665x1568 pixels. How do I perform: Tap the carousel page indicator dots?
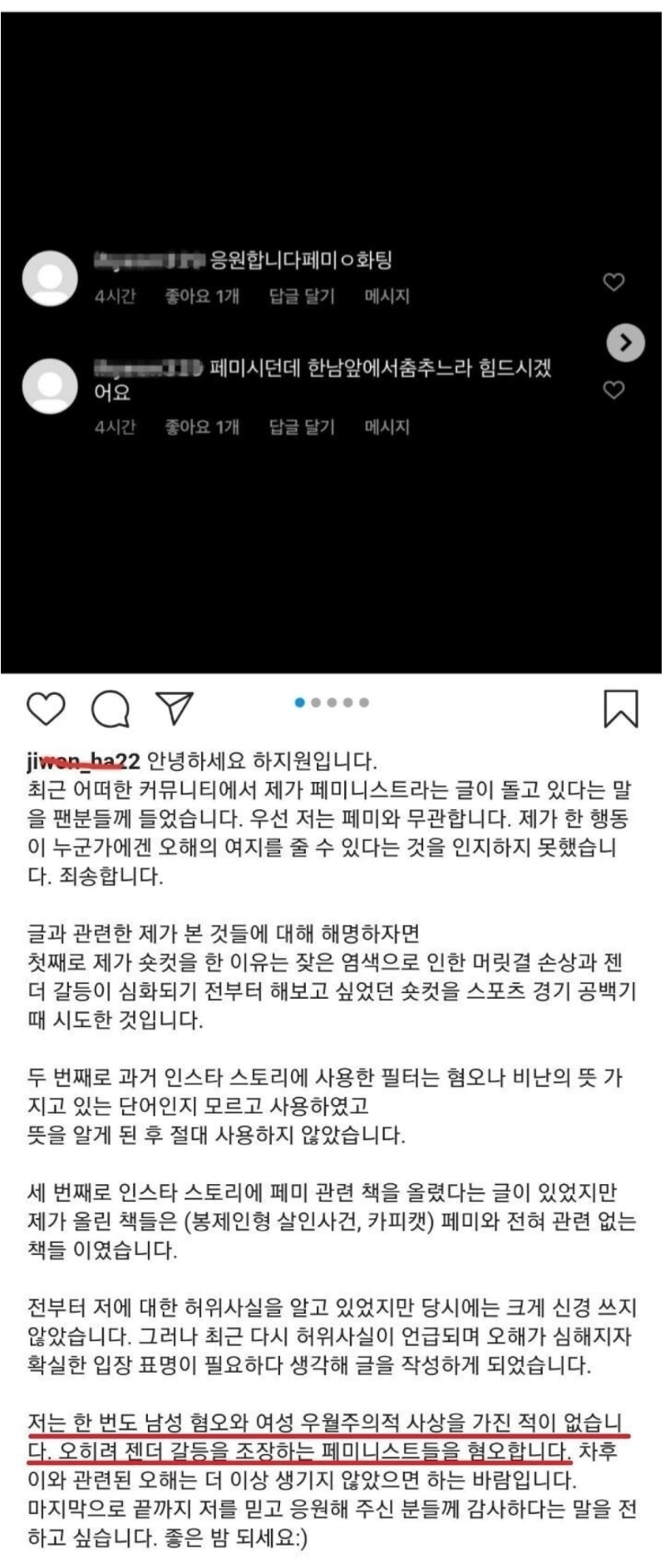332,703
